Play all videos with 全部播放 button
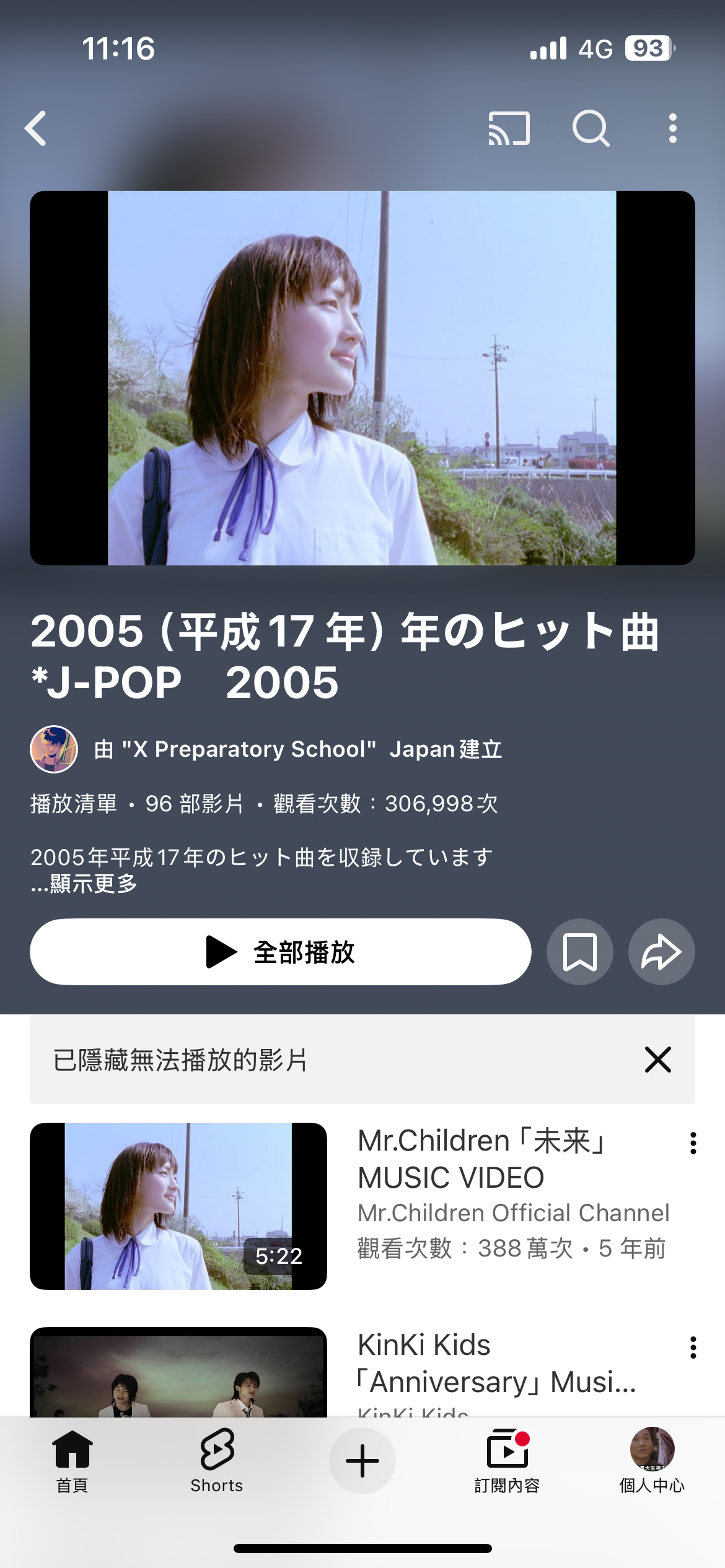This screenshot has height=1568, width=725. [280, 952]
